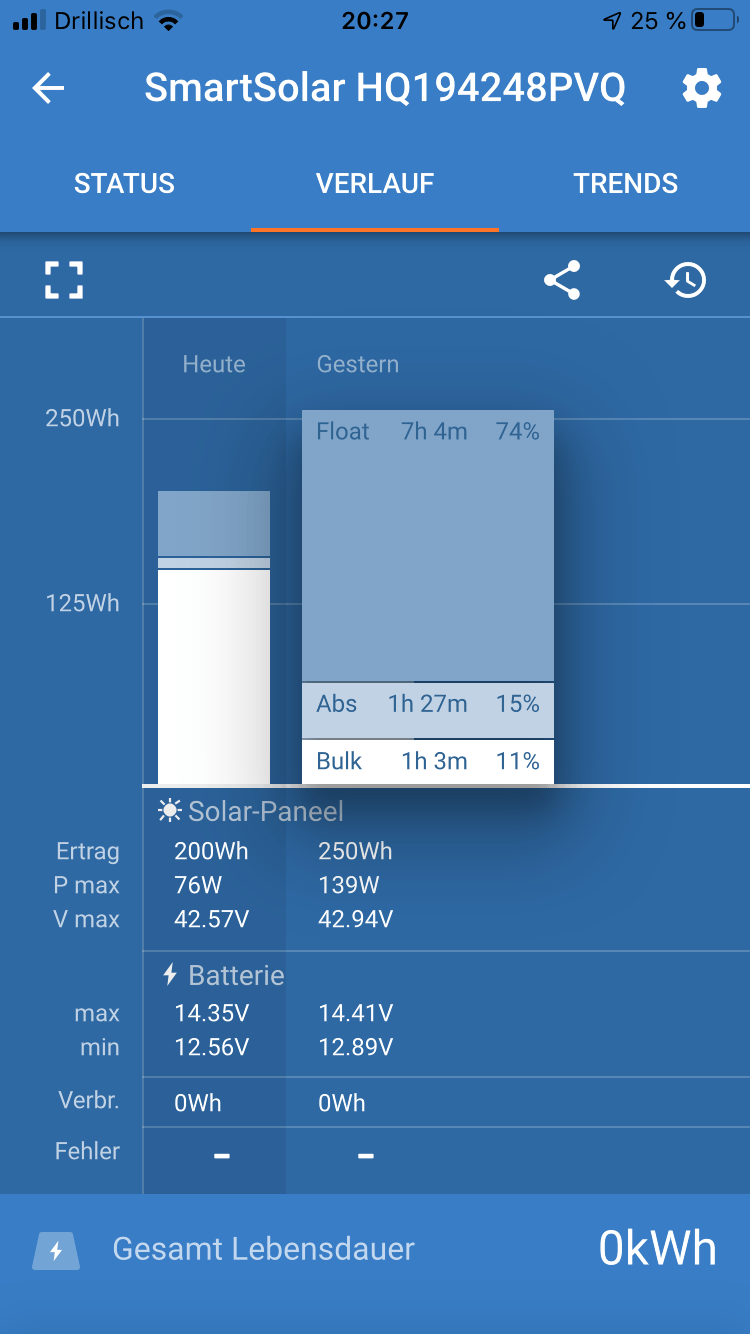Open the settings gear
This screenshot has height=1334, width=750.
pyautogui.click(x=701, y=89)
